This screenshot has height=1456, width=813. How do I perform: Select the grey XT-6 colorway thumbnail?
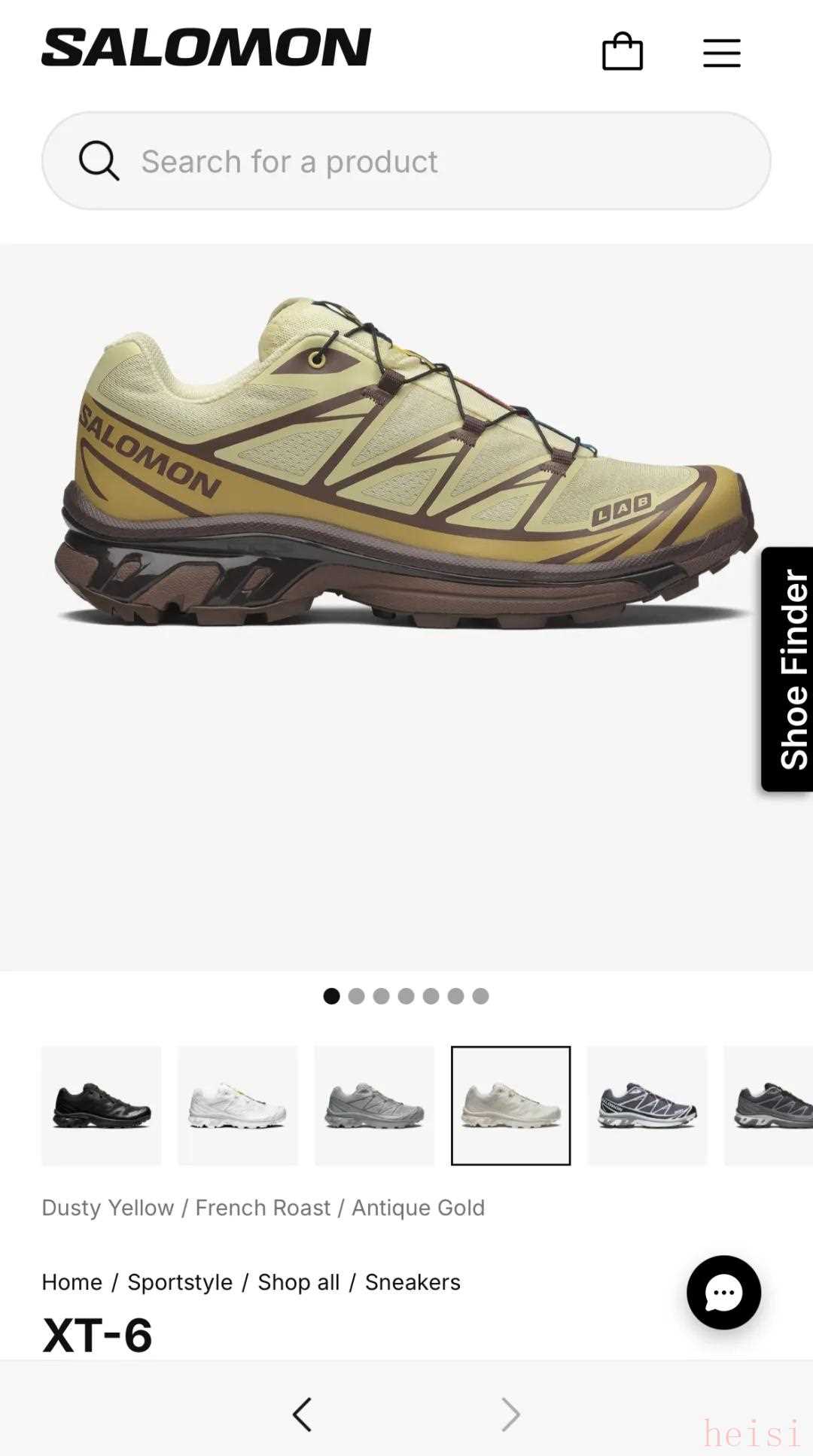[374, 1105]
